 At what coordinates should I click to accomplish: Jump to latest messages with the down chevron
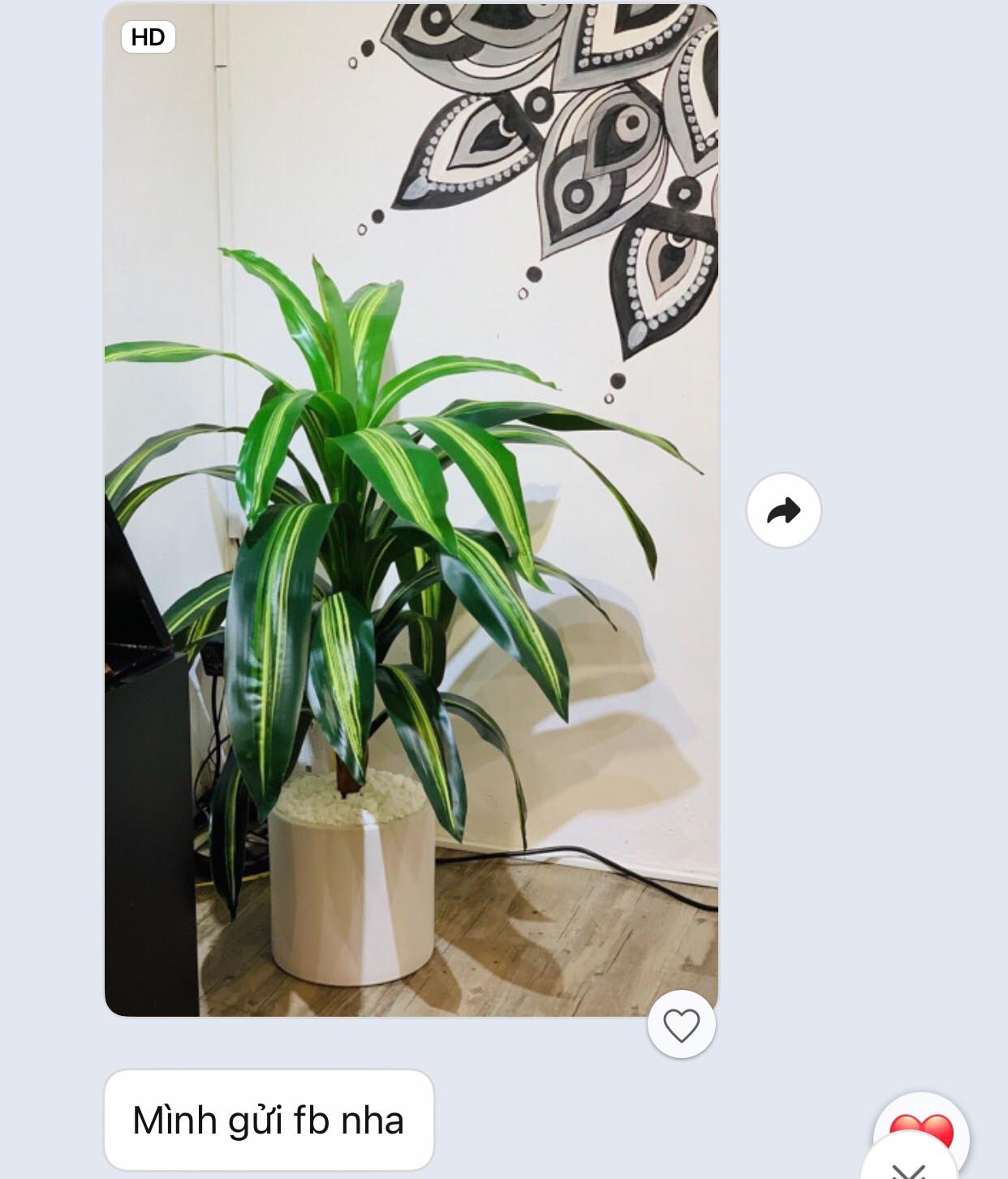[x=910, y=1168]
